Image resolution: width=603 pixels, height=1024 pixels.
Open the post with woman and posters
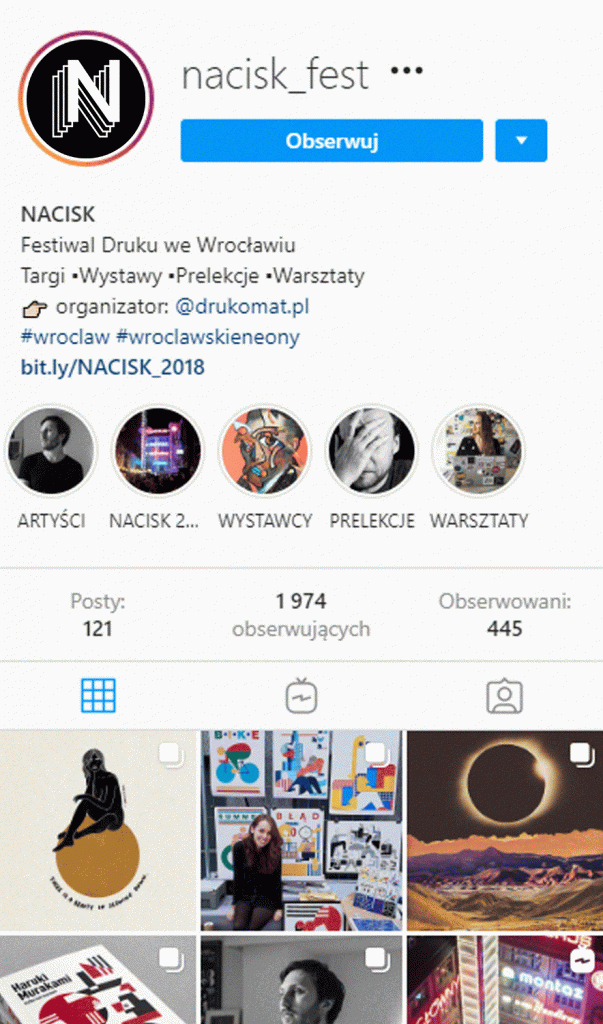[x=301, y=830]
